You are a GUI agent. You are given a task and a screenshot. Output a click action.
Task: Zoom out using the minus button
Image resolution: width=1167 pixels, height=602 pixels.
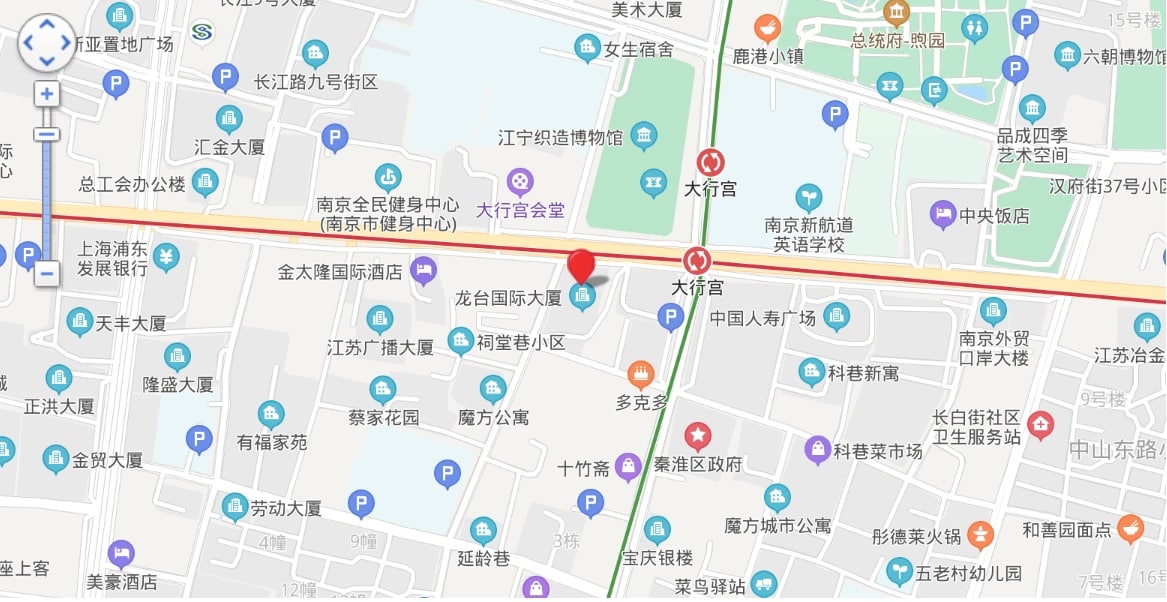[46, 273]
